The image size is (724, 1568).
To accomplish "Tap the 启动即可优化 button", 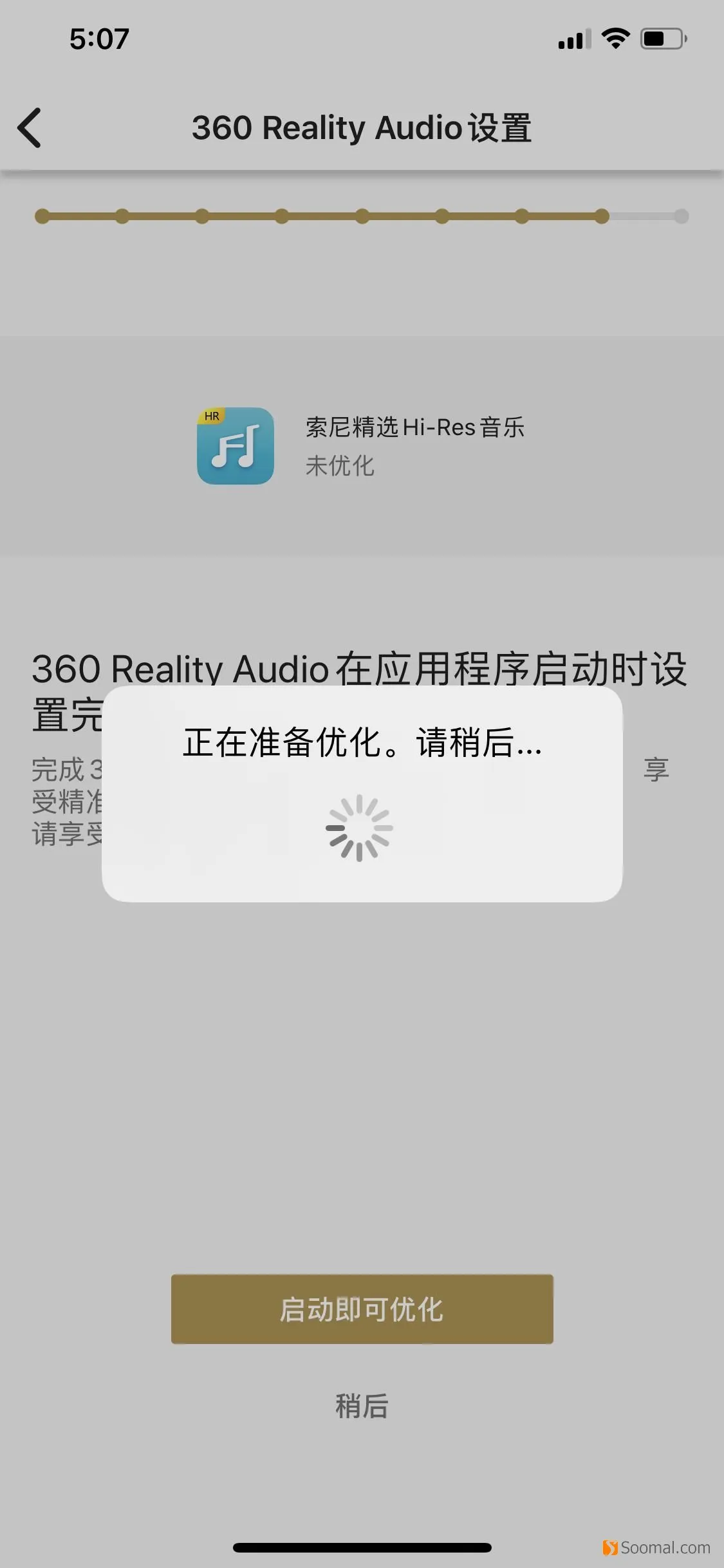I will (x=362, y=1309).
